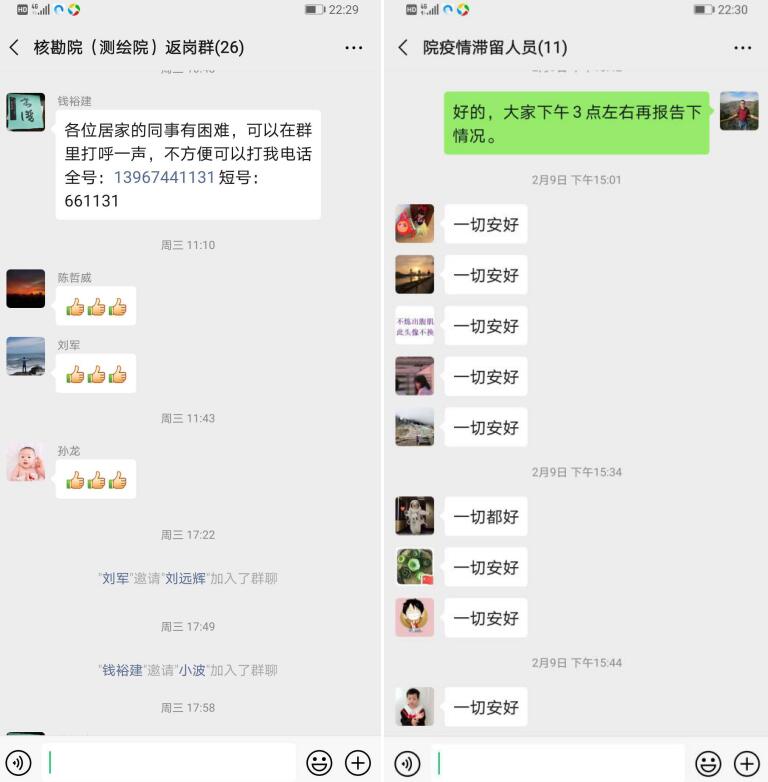The image size is (768, 782).
Task: Tap the 刘远辉 name in the join notice
Action: (x=185, y=578)
